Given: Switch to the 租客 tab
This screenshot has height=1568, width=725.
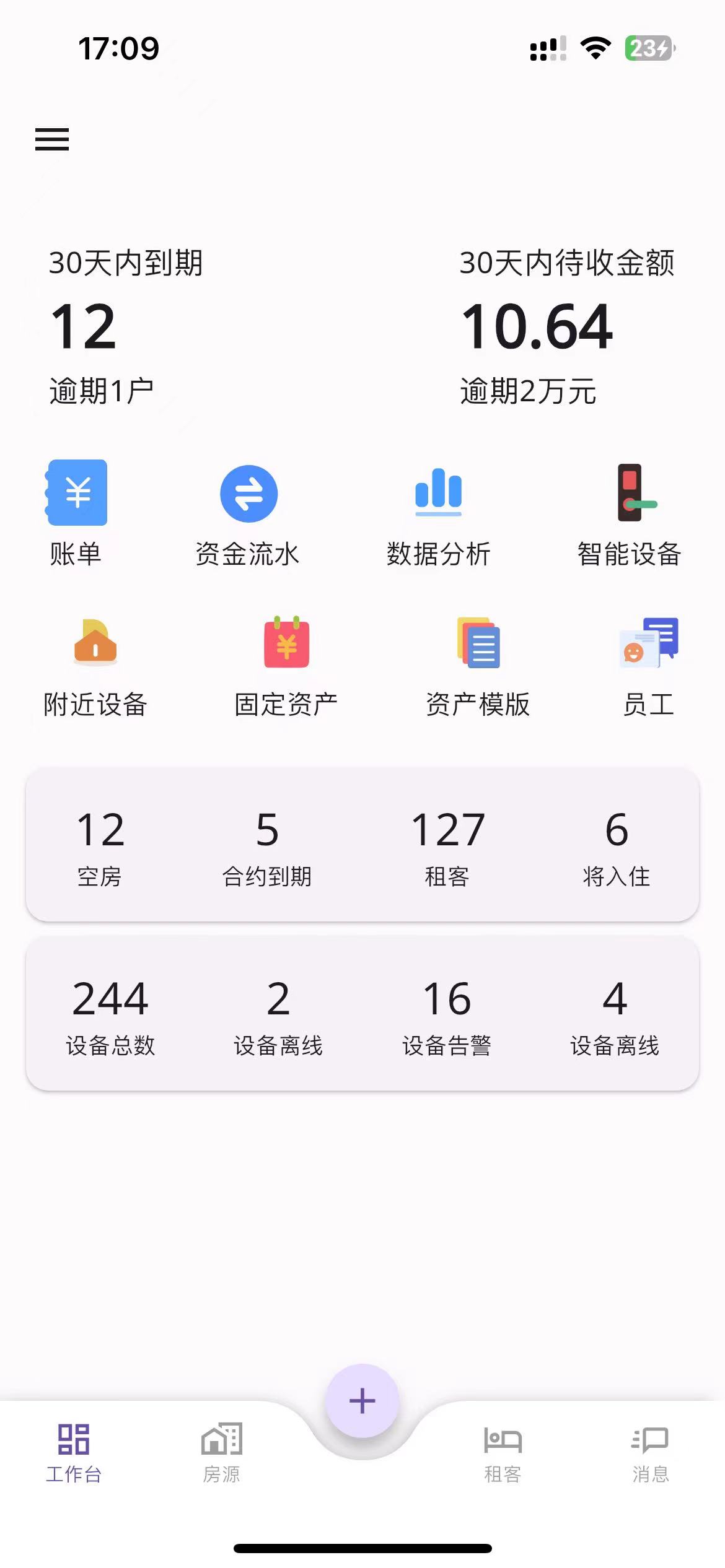Looking at the screenshot, I should pyautogui.click(x=503, y=1453).
